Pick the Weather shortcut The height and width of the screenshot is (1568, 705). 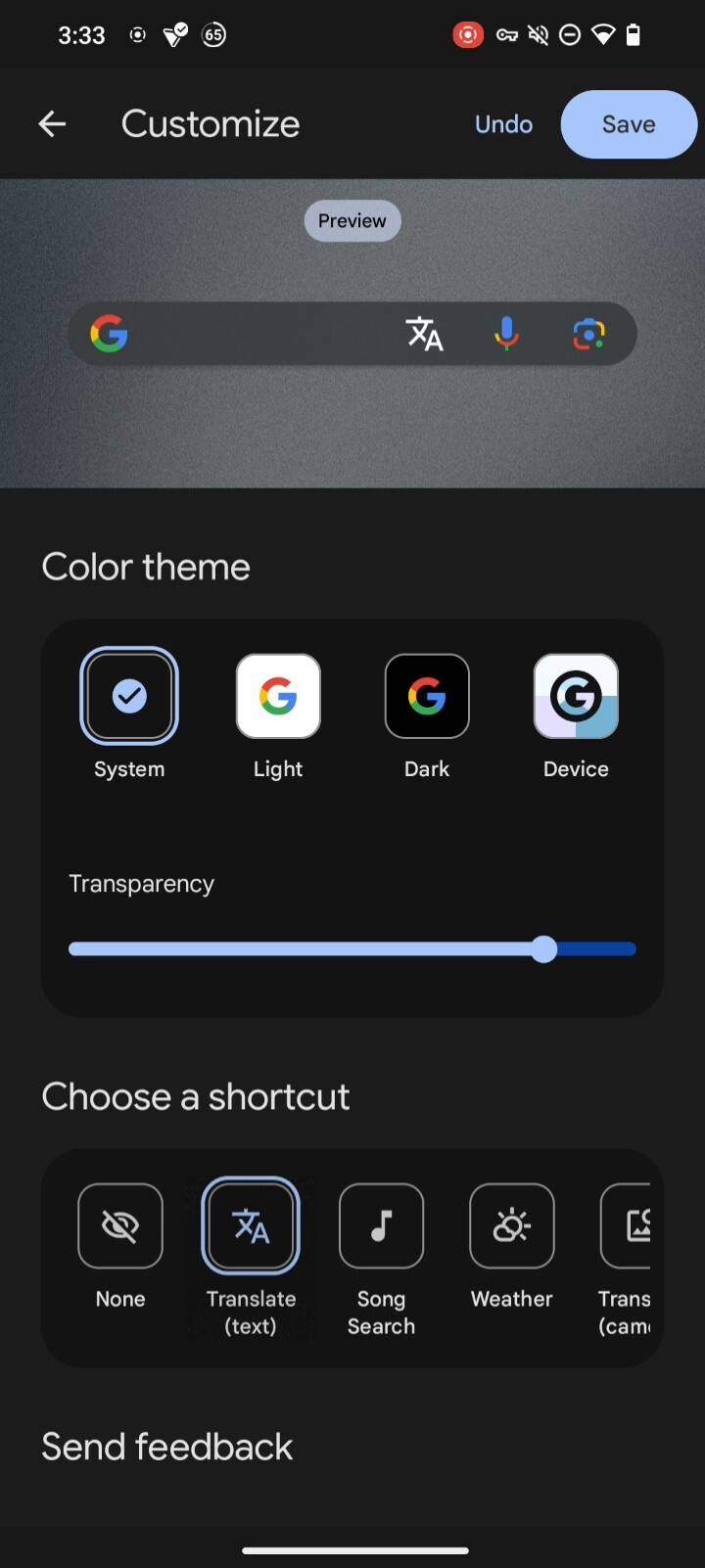[512, 1225]
